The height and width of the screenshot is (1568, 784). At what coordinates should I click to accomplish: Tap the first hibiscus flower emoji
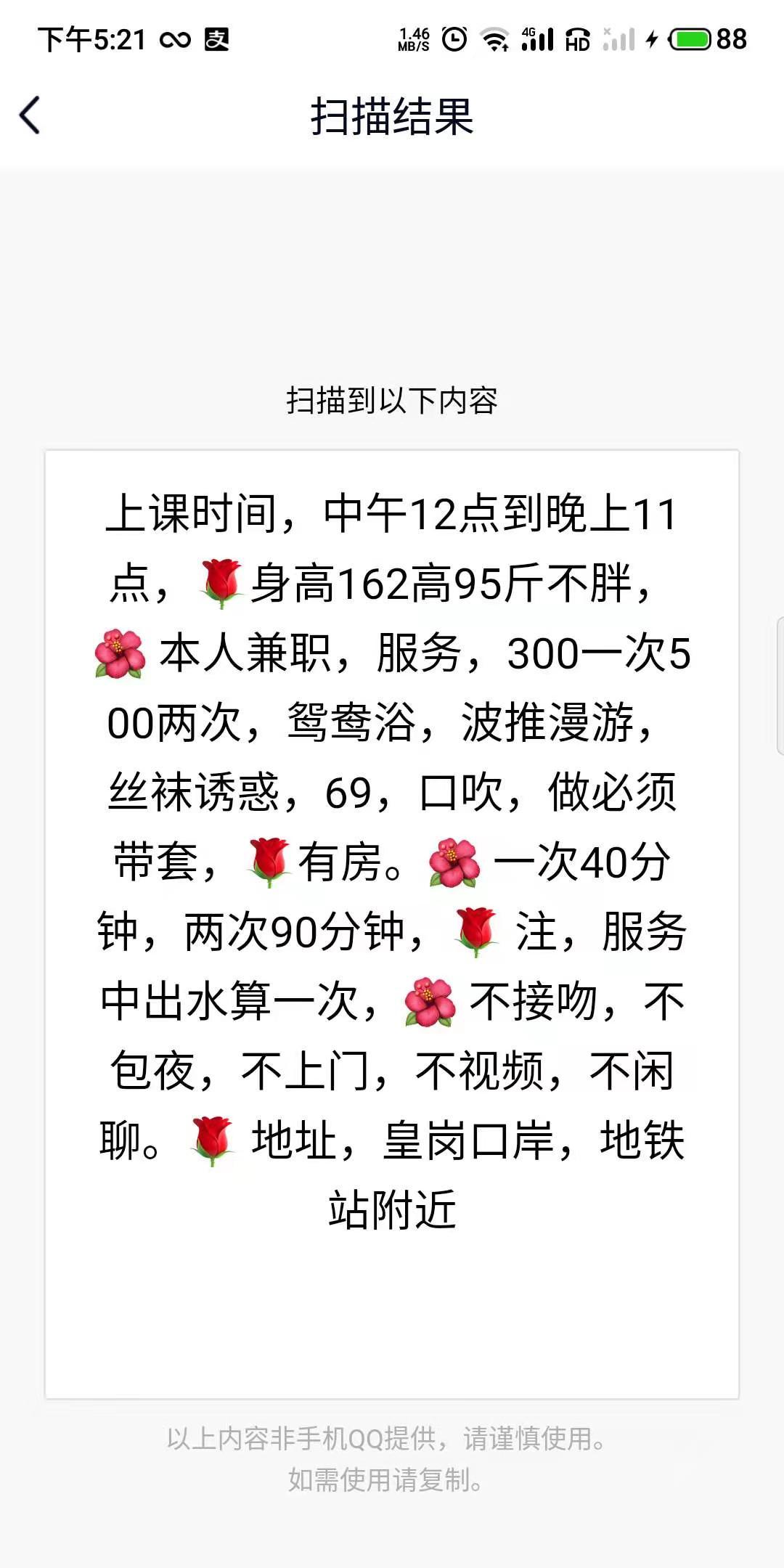(118, 650)
